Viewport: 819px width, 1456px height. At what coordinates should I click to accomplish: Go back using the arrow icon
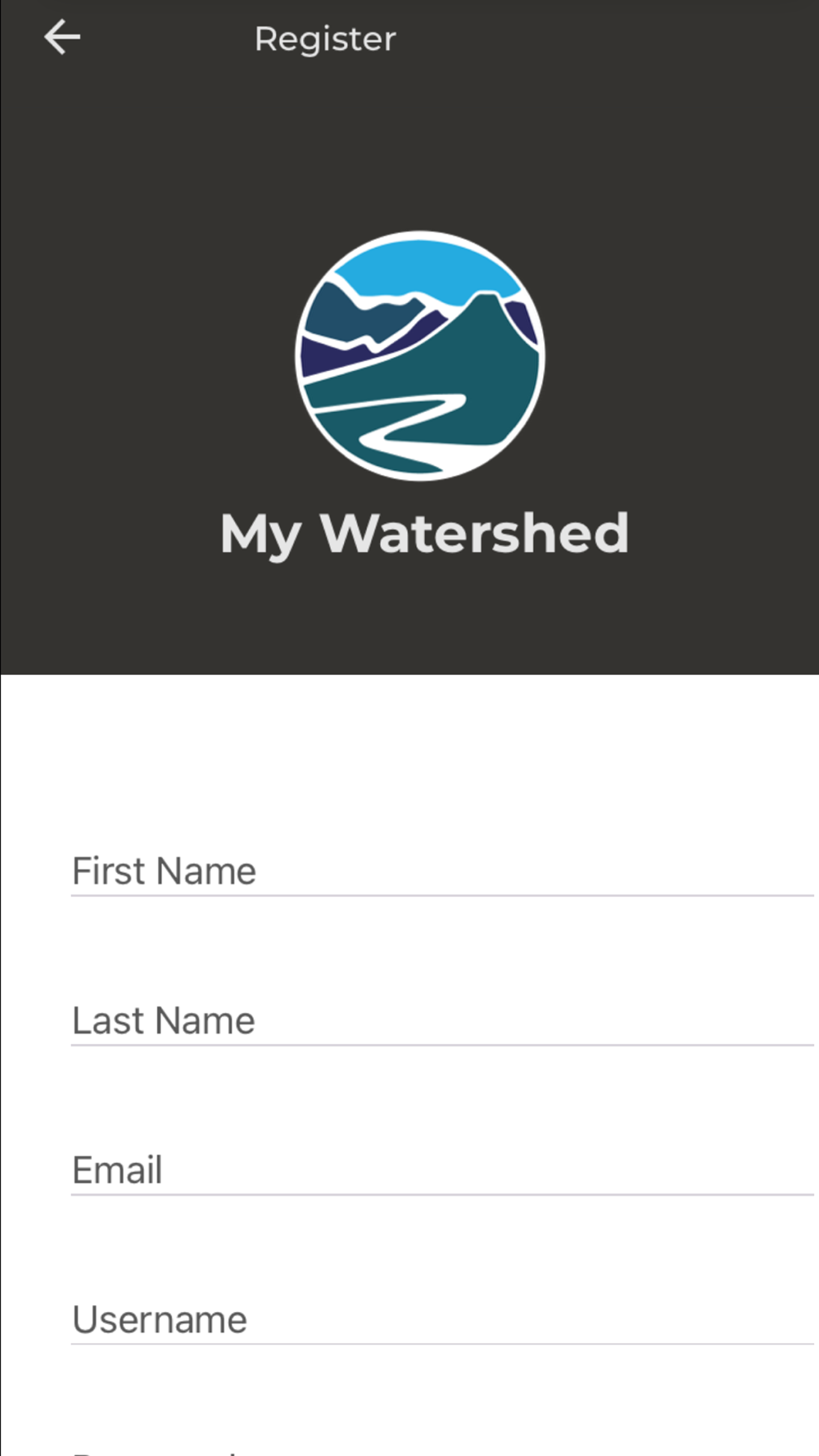click(x=62, y=38)
